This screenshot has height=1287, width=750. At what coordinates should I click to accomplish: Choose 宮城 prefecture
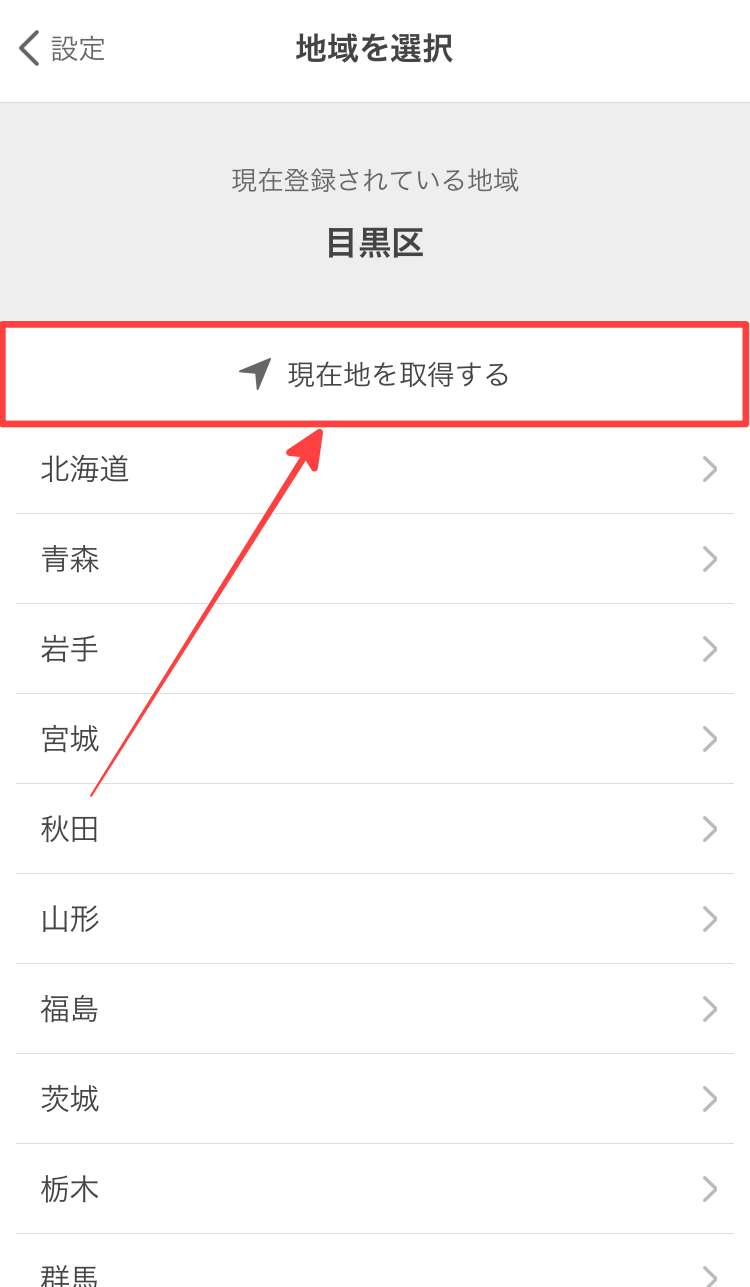pos(374,739)
